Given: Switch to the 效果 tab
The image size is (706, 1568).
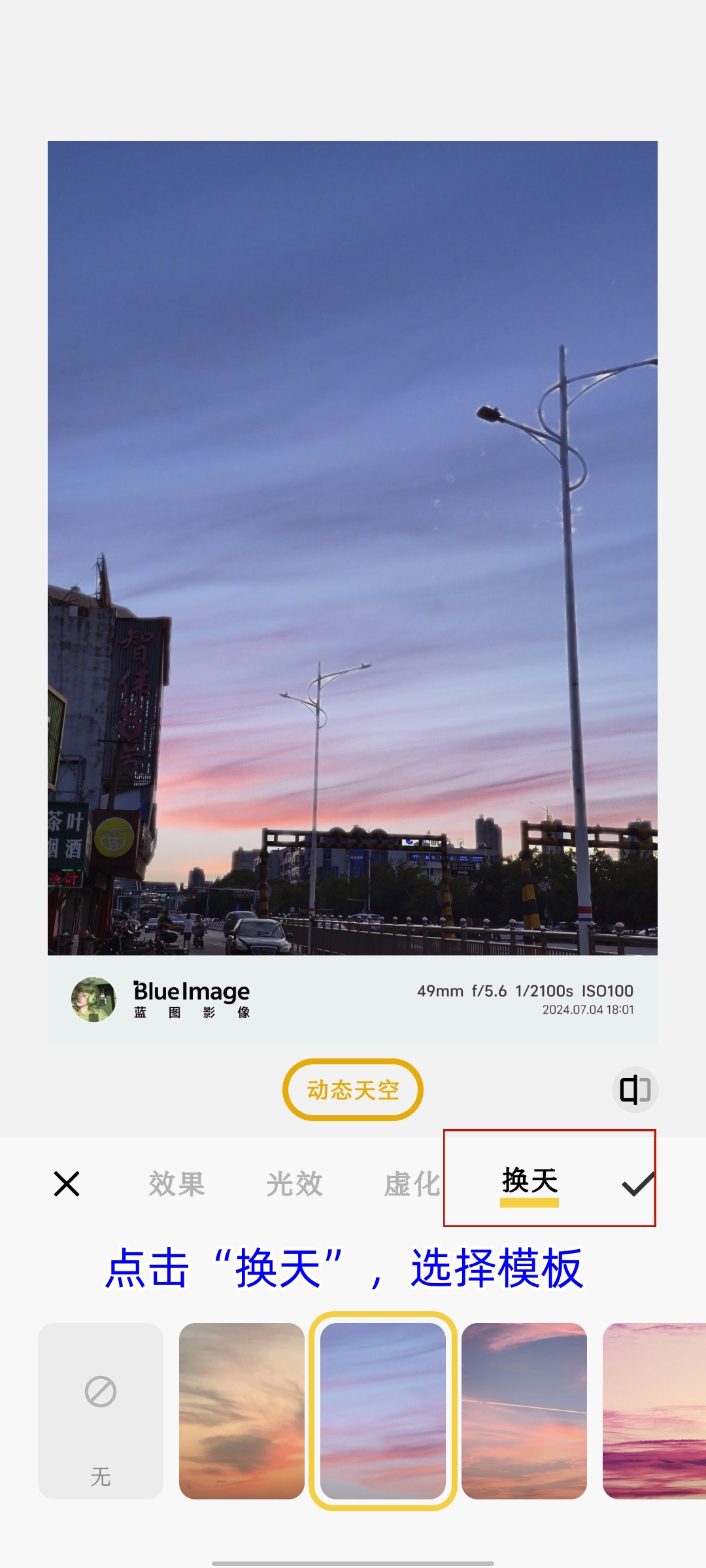Looking at the screenshot, I should click(176, 1184).
